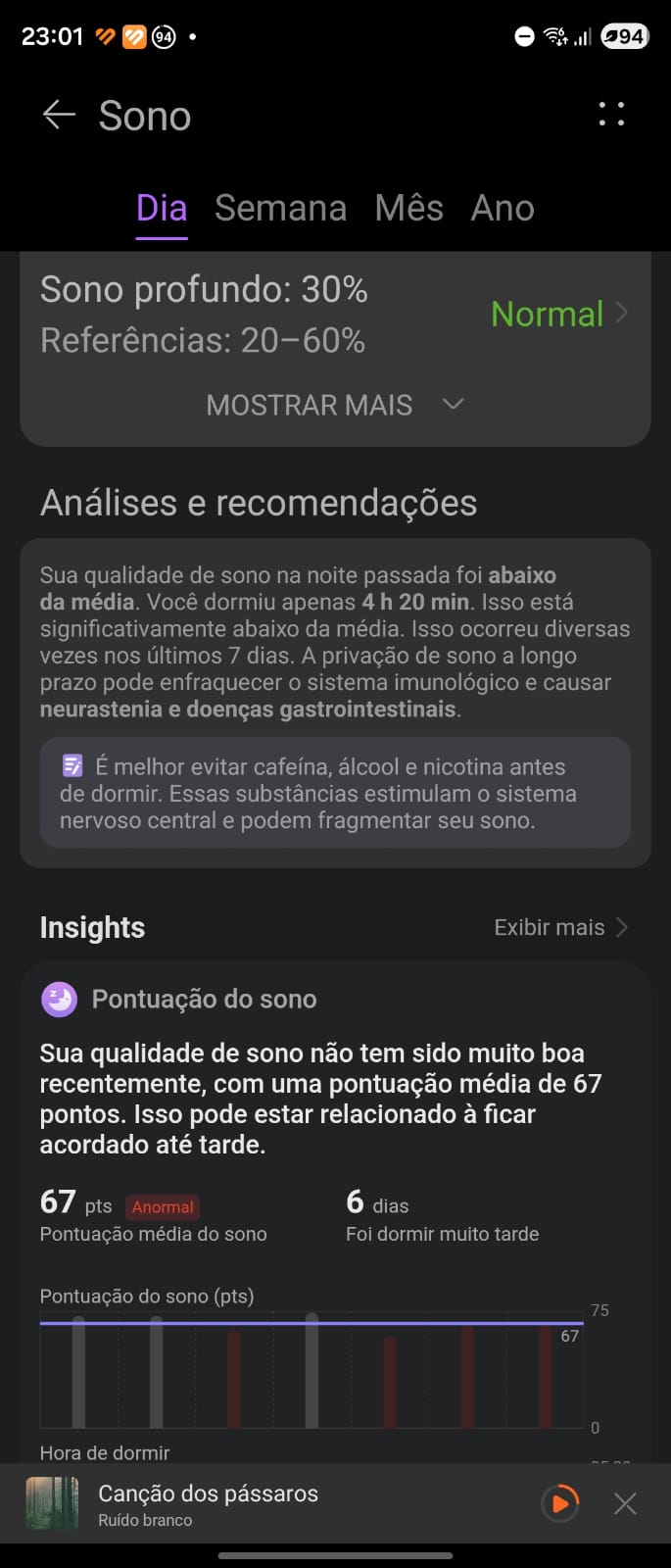The image size is (671, 1568).
Task: Switch to the Semana tab
Action: click(x=280, y=208)
